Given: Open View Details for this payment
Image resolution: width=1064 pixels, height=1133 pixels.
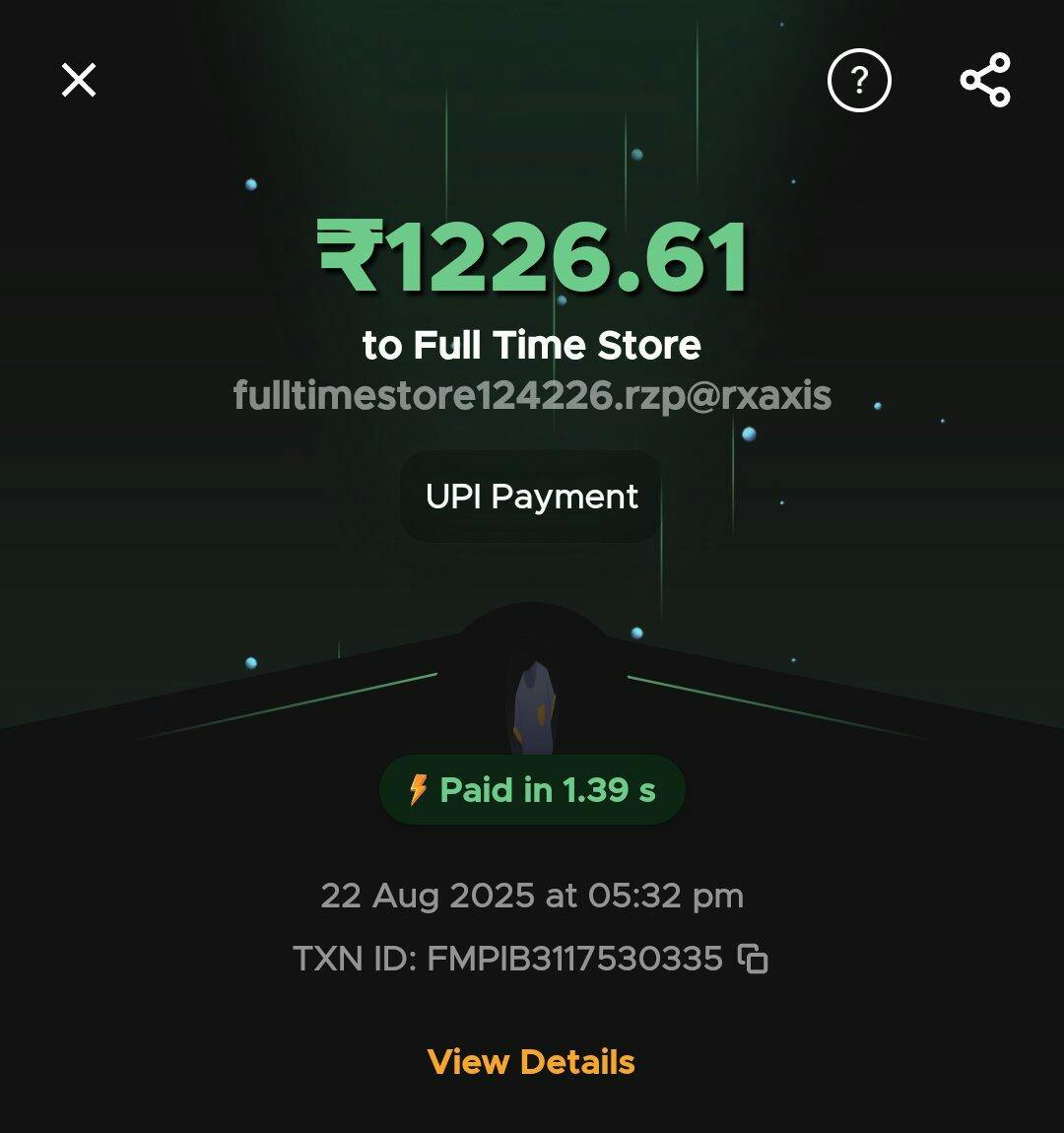Looking at the screenshot, I should pos(531,1062).
